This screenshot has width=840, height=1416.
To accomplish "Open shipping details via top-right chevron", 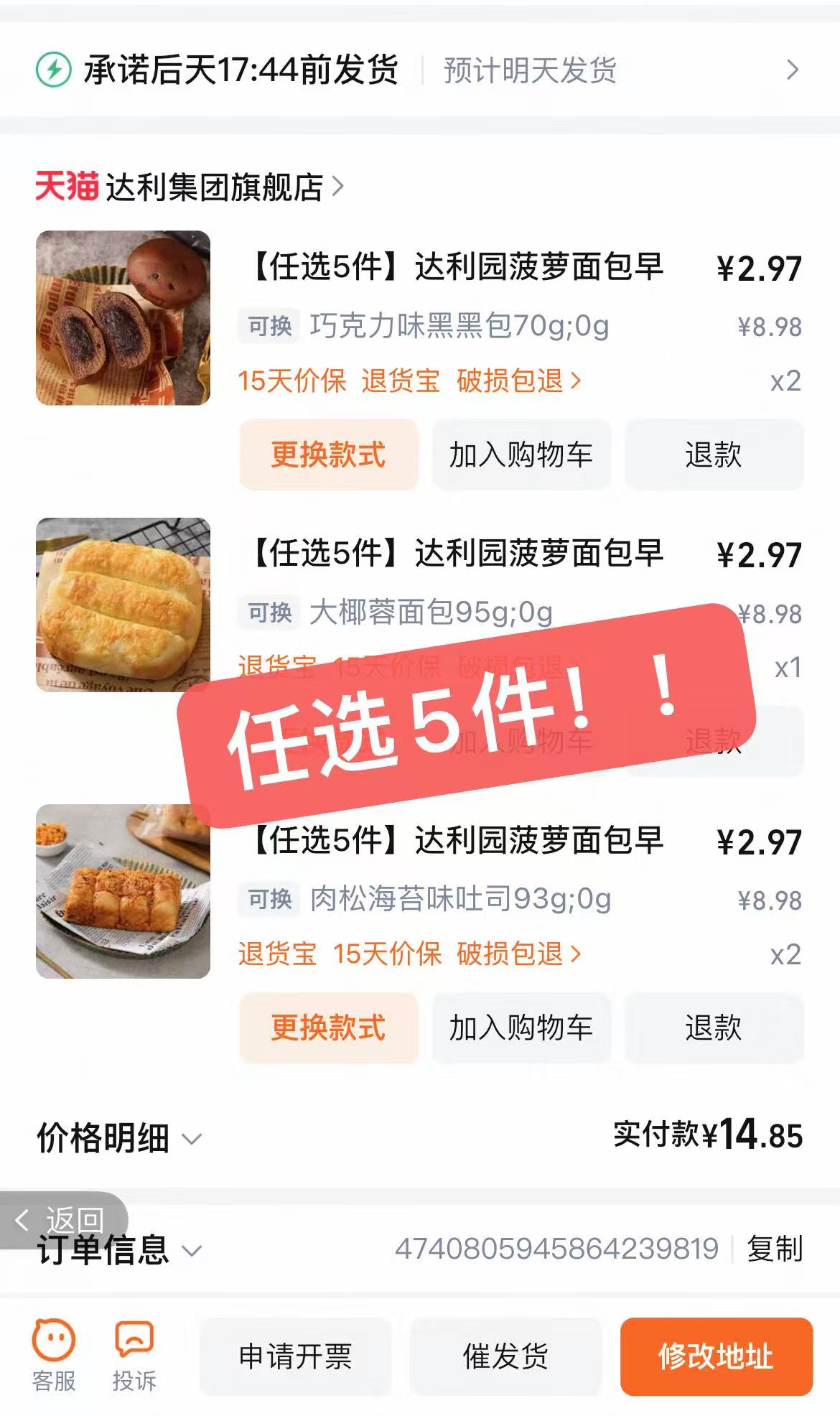I will [x=792, y=69].
